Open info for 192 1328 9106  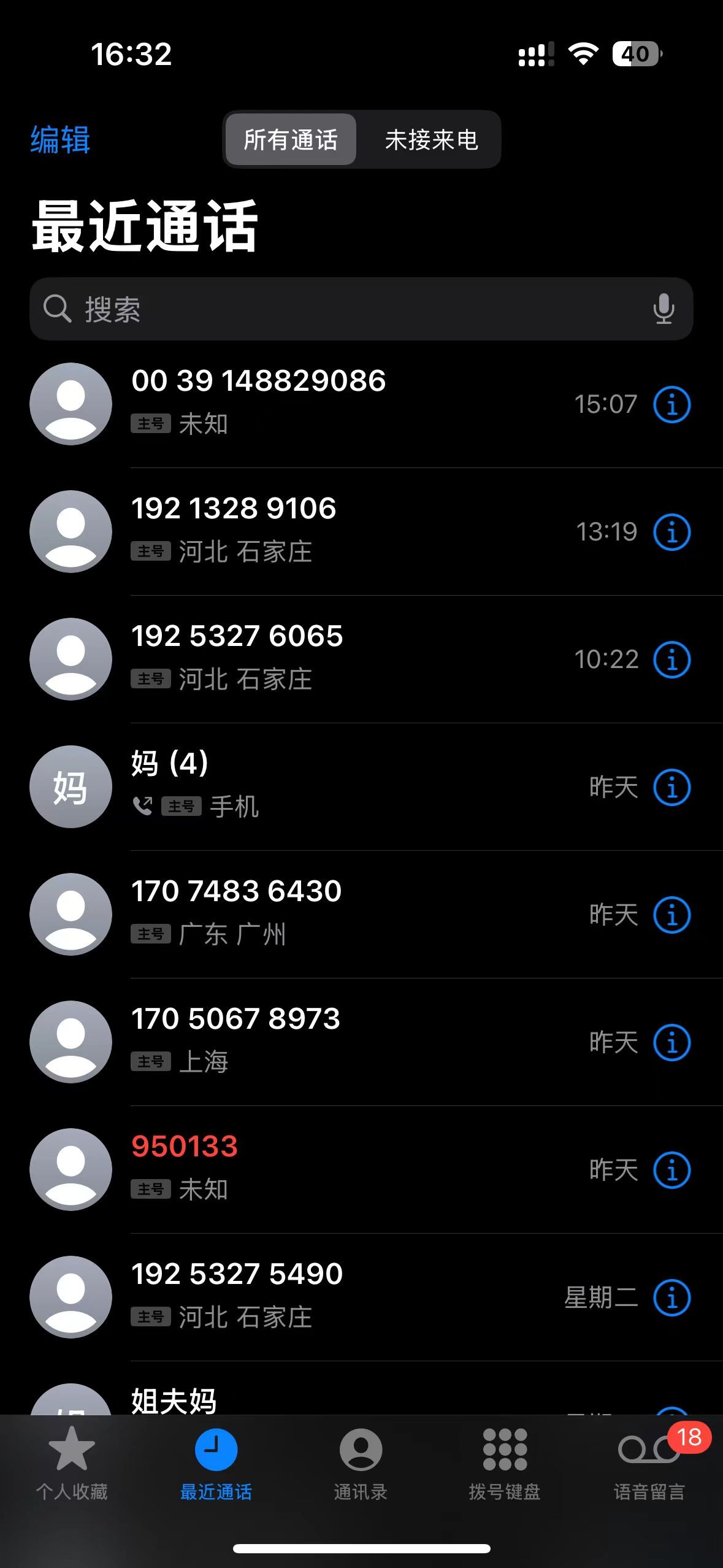(x=672, y=532)
